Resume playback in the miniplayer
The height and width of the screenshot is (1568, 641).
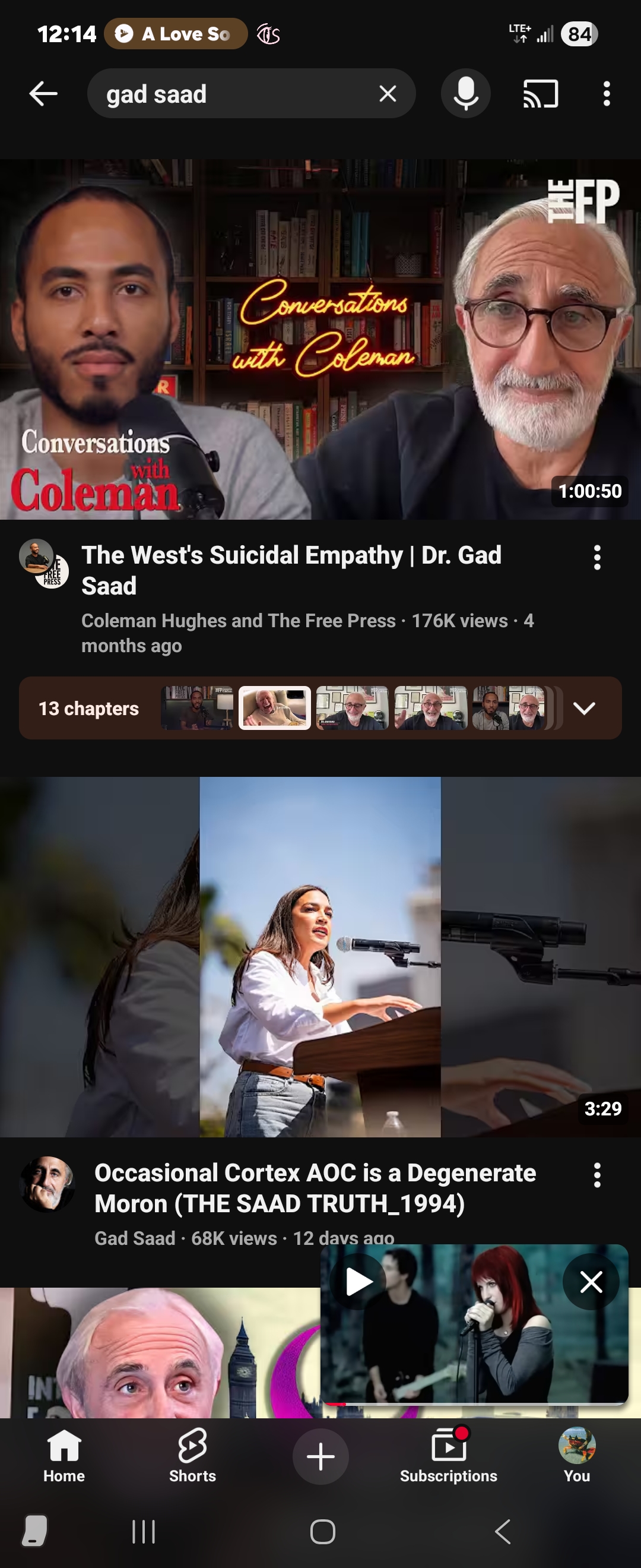pyautogui.click(x=358, y=1282)
